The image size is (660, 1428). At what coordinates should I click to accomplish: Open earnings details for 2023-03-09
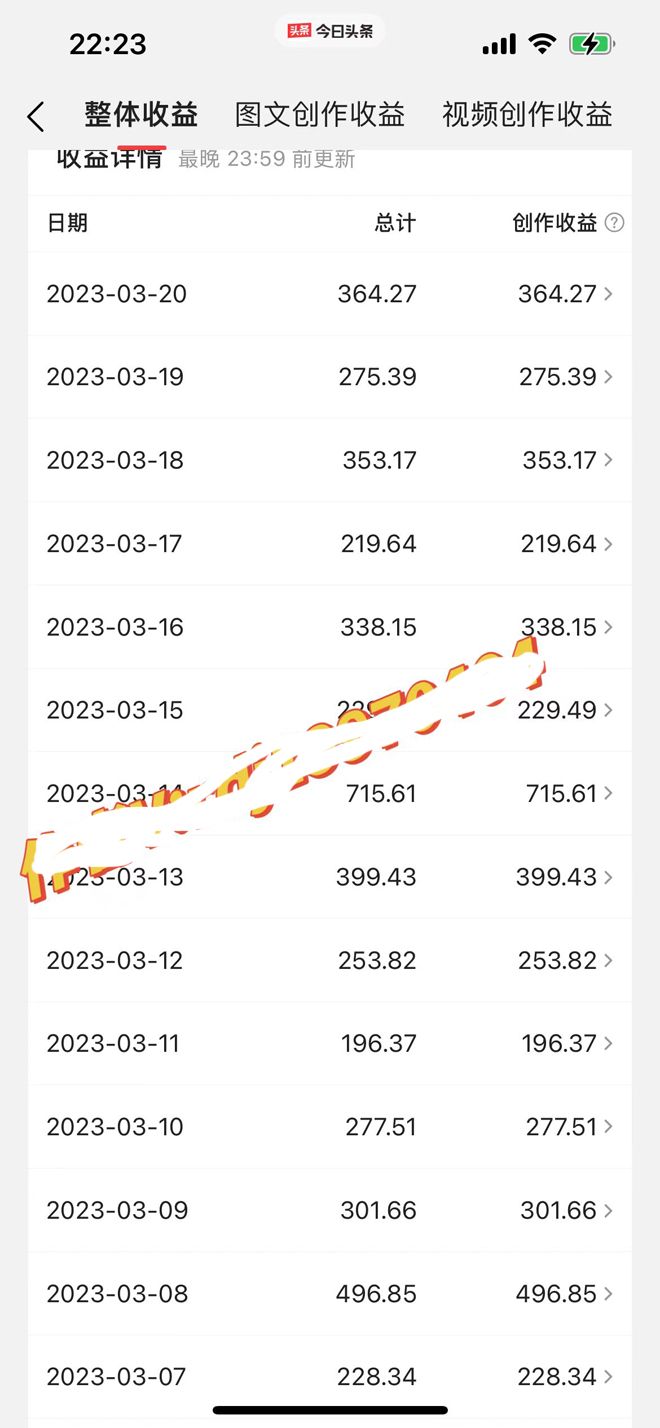point(330,1210)
